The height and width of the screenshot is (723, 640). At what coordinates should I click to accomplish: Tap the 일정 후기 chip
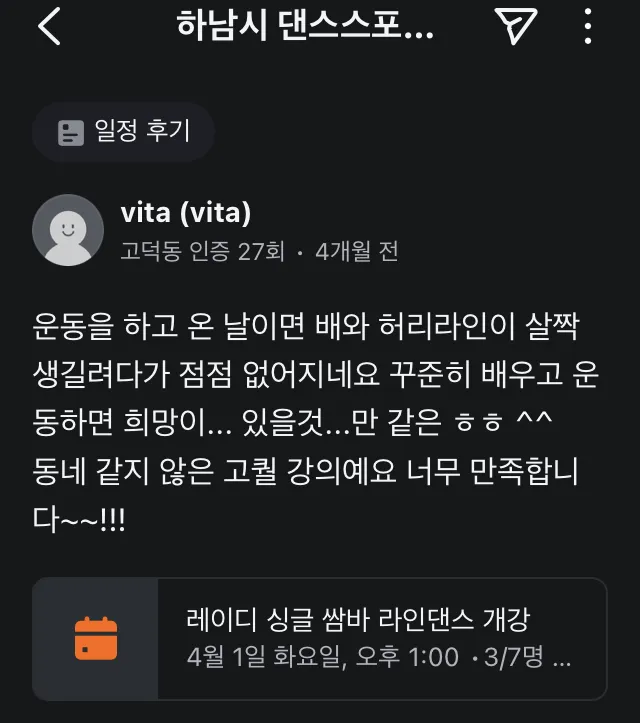pos(123,131)
